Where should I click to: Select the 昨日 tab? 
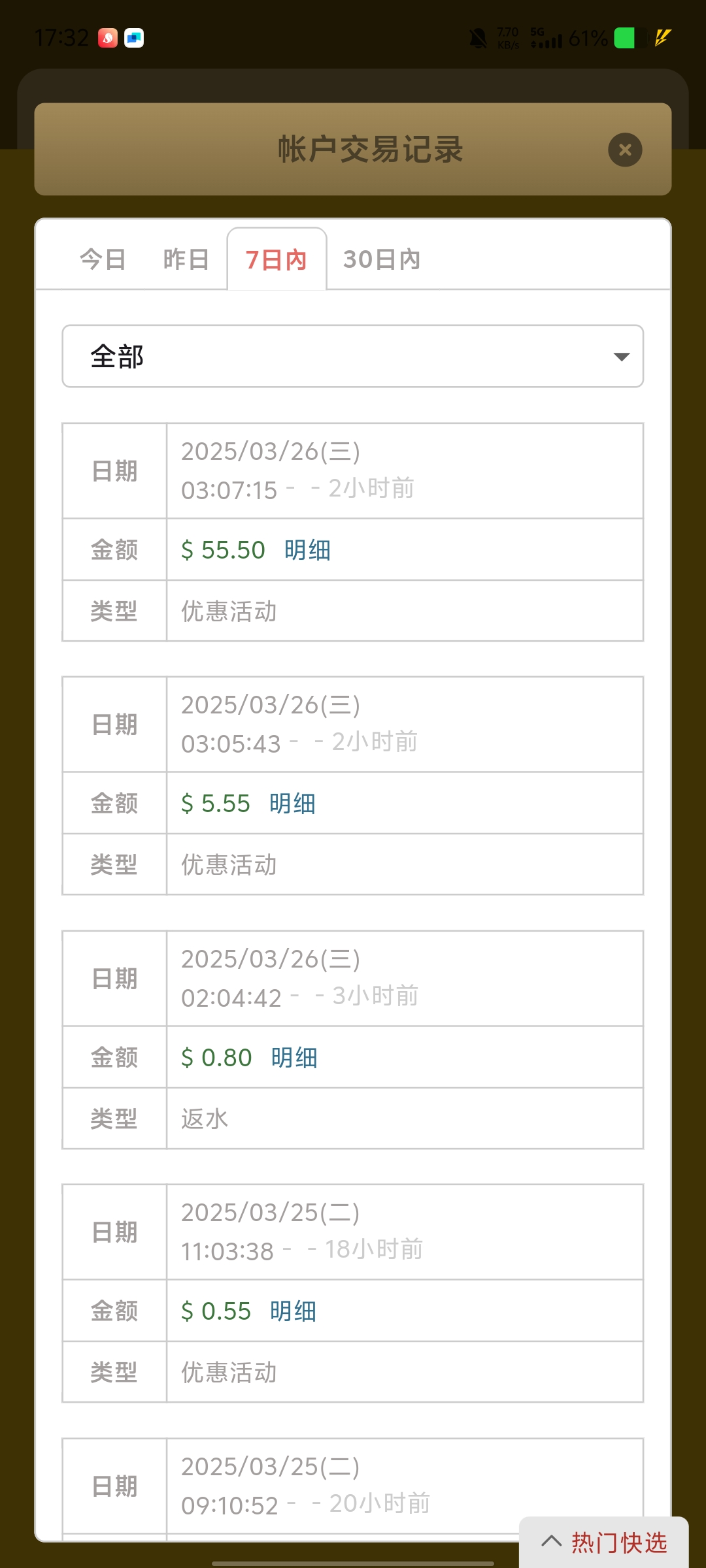(x=186, y=259)
